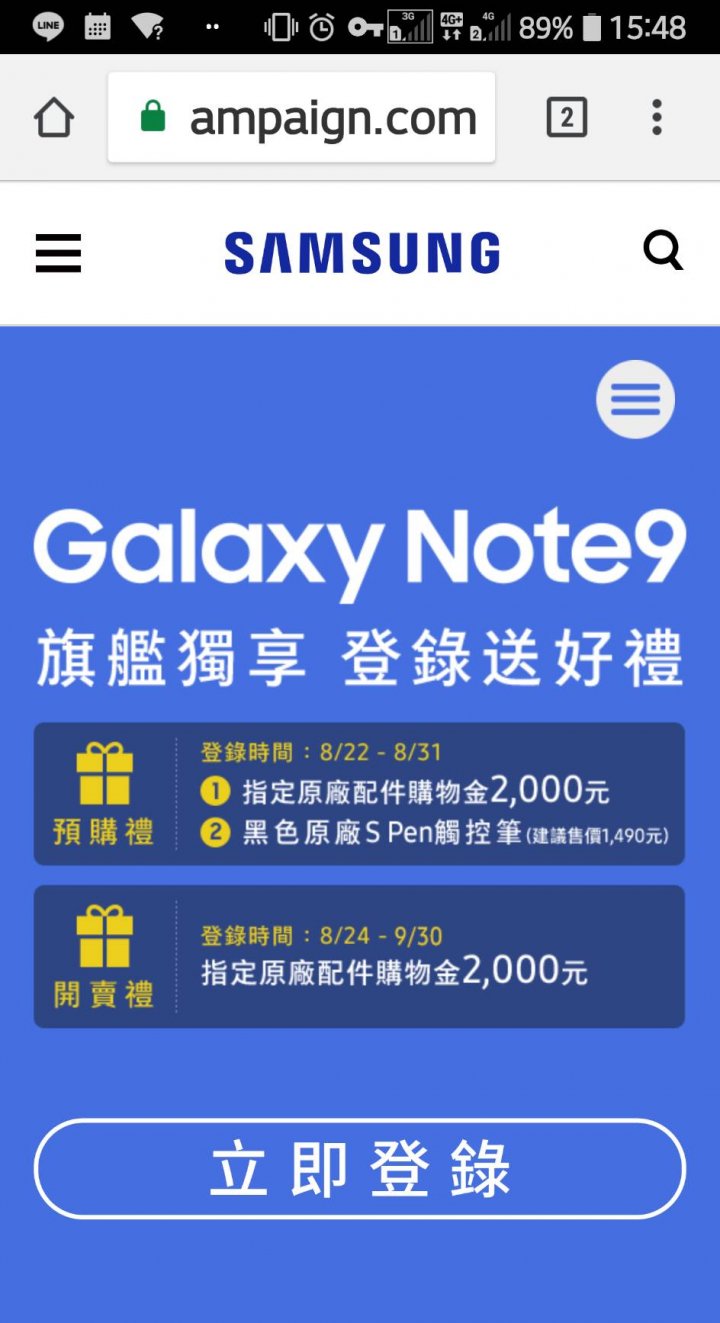Go to the browser home page
720x1323 pixels.
[54, 118]
